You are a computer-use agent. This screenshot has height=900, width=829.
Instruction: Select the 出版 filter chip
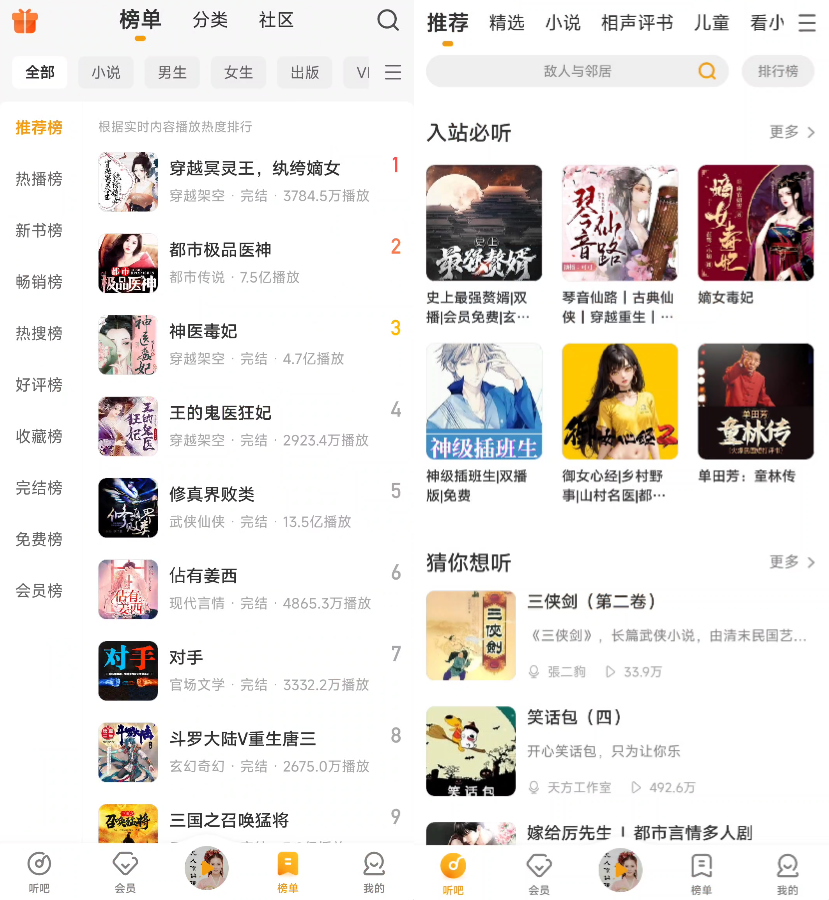pyautogui.click(x=305, y=72)
